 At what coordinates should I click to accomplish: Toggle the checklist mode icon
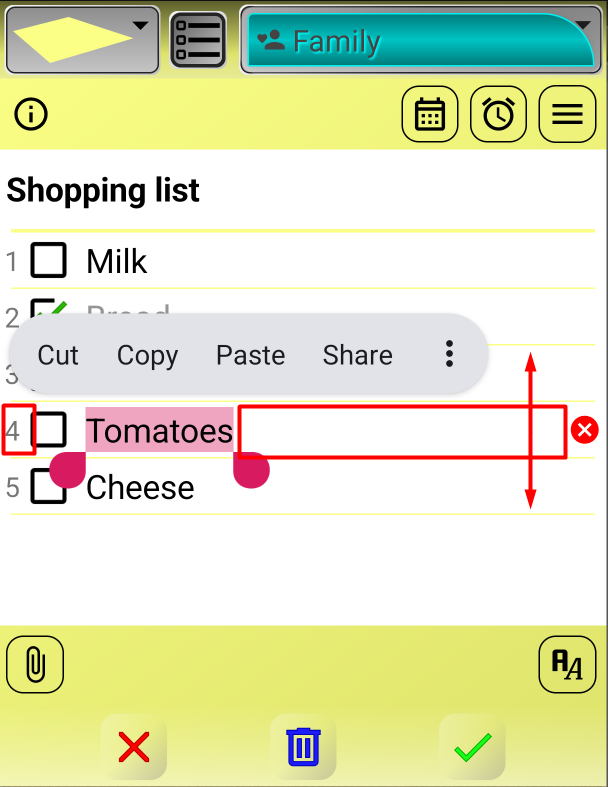click(197, 40)
